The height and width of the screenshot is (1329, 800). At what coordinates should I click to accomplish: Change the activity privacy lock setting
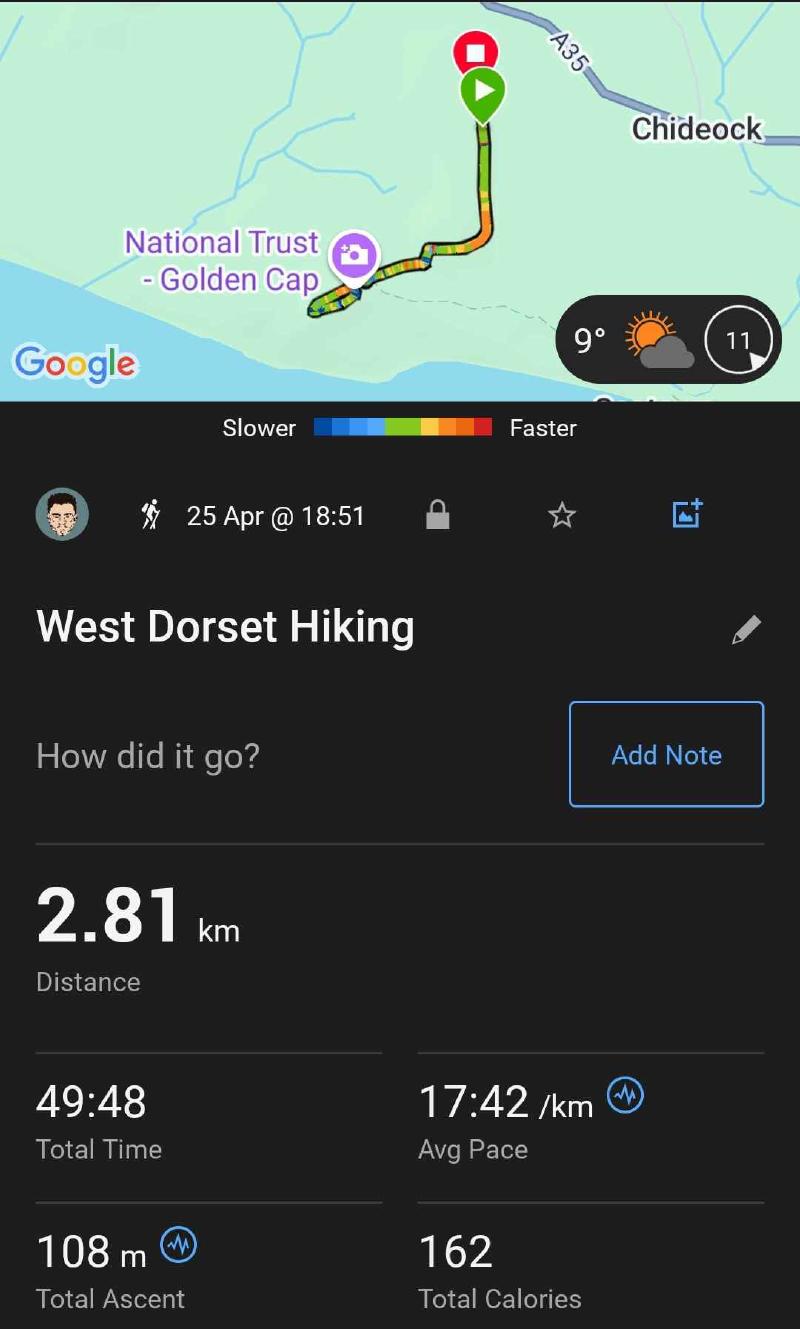point(437,515)
